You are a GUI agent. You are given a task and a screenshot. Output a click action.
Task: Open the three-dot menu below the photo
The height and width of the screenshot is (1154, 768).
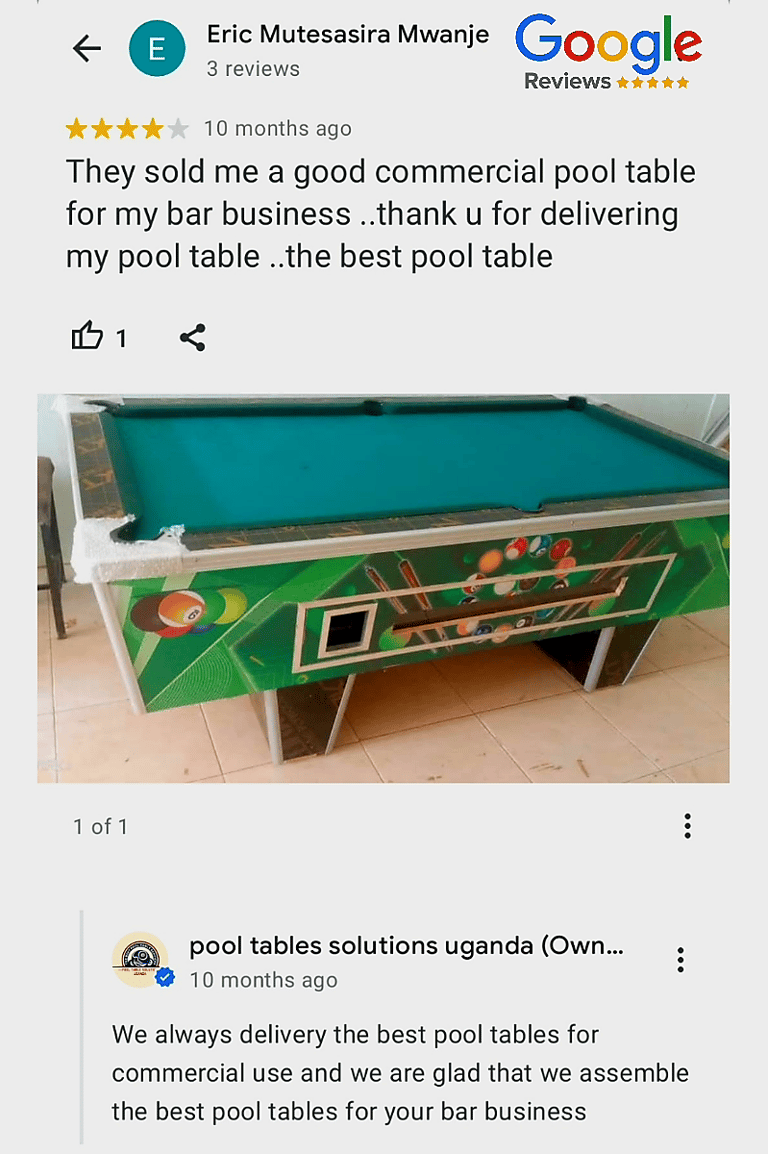pyautogui.click(x=687, y=826)
